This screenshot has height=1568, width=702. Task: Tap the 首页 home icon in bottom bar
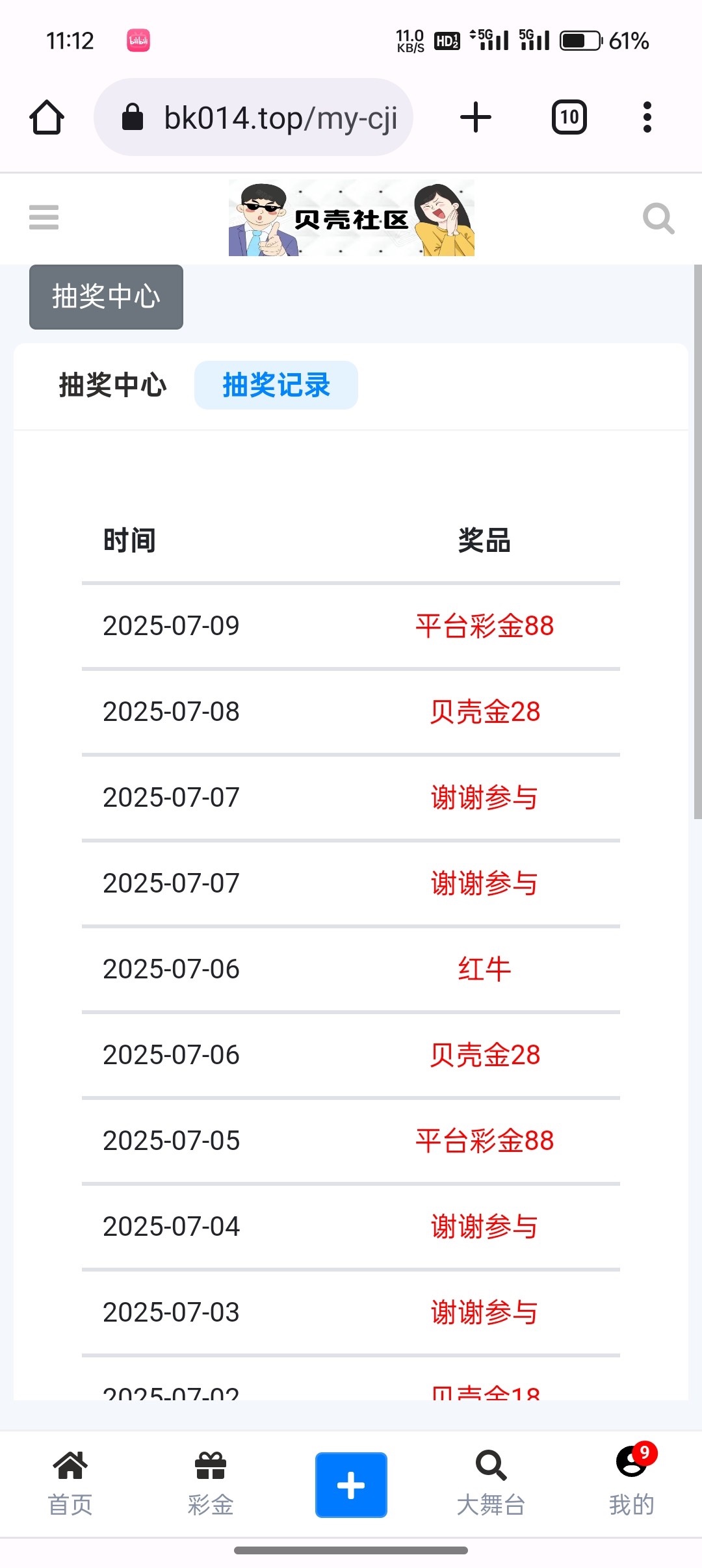click(x=71, y=1483)
